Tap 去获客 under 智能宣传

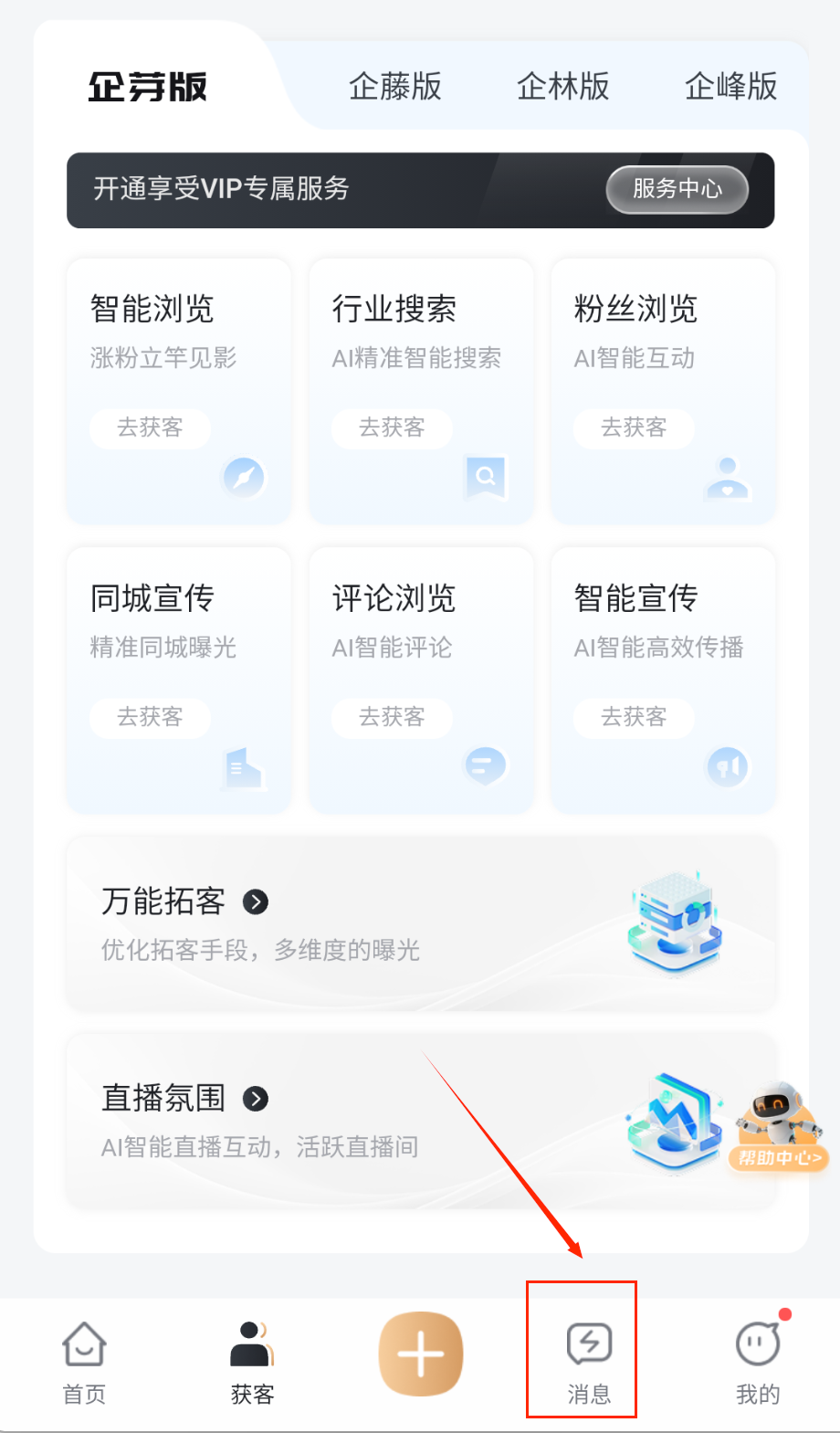634,717
